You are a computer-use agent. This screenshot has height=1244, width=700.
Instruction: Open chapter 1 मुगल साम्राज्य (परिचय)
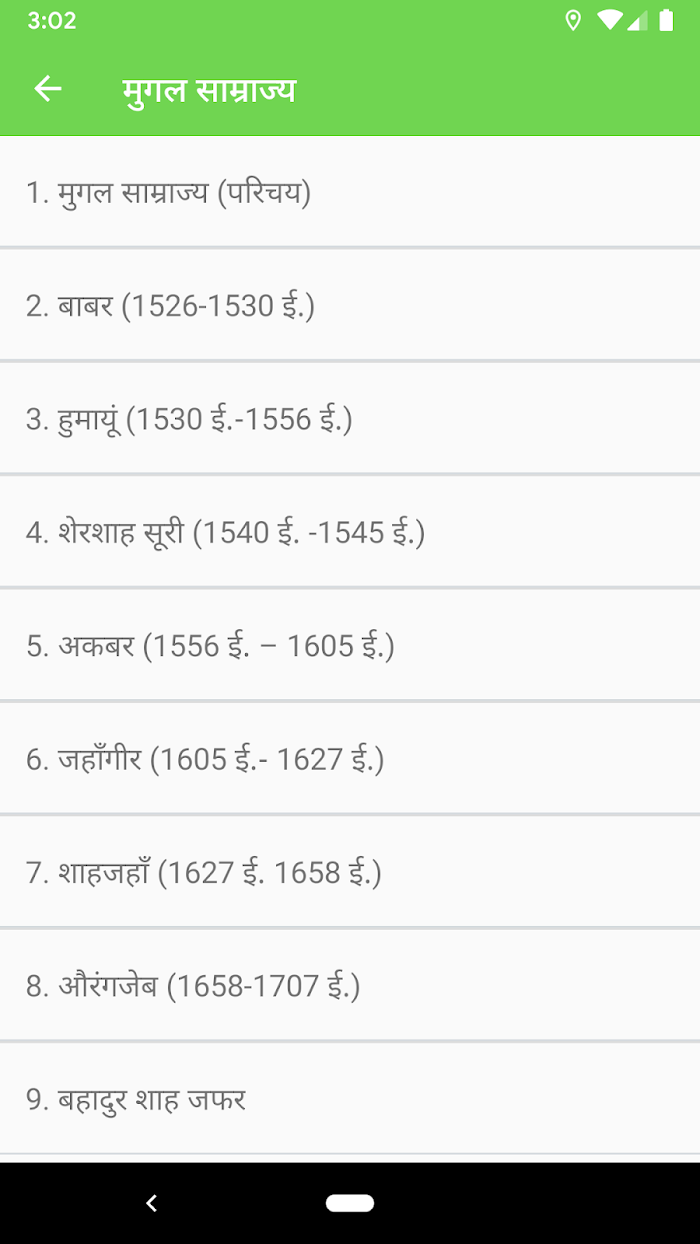click(350, 192)
